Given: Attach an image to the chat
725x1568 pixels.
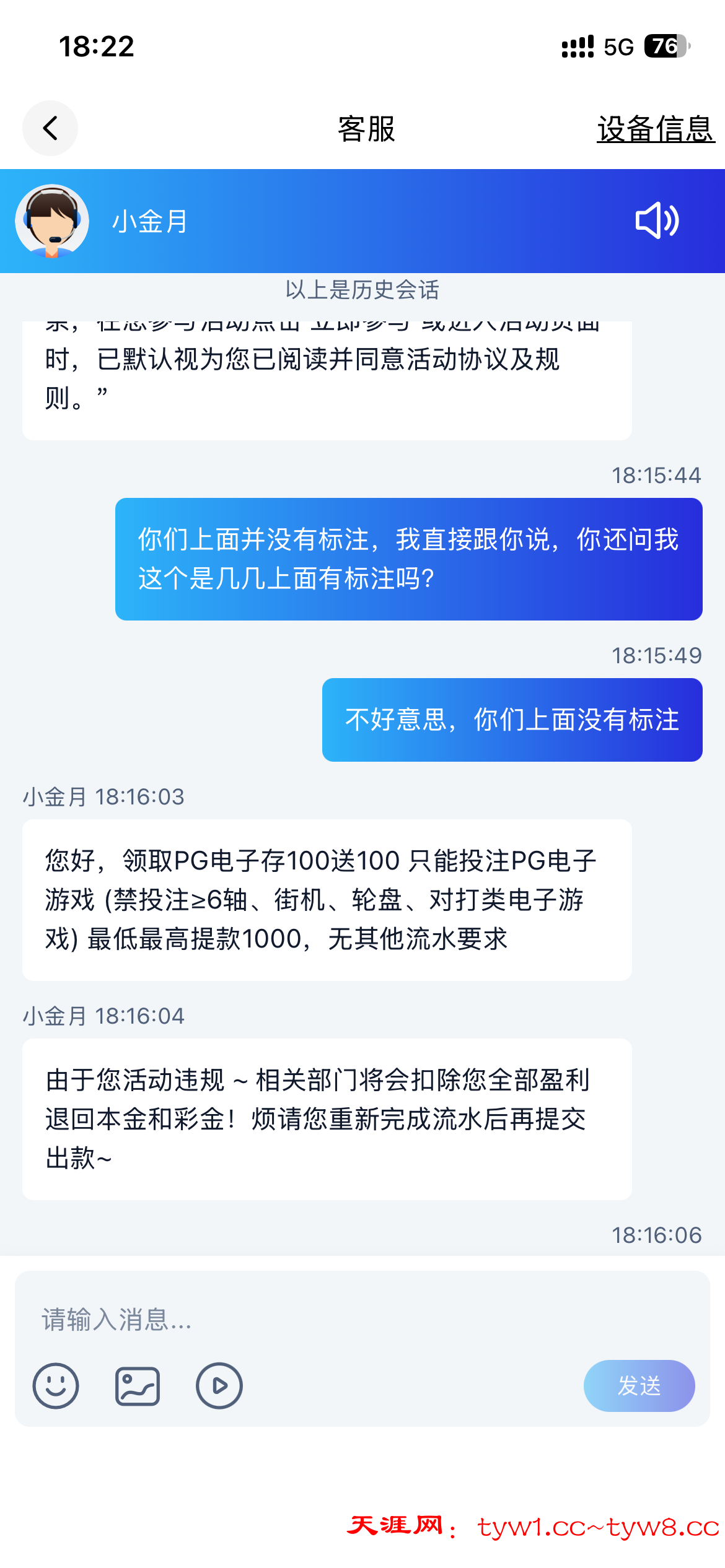Looking at the screenshot, I should [138, 1385].
